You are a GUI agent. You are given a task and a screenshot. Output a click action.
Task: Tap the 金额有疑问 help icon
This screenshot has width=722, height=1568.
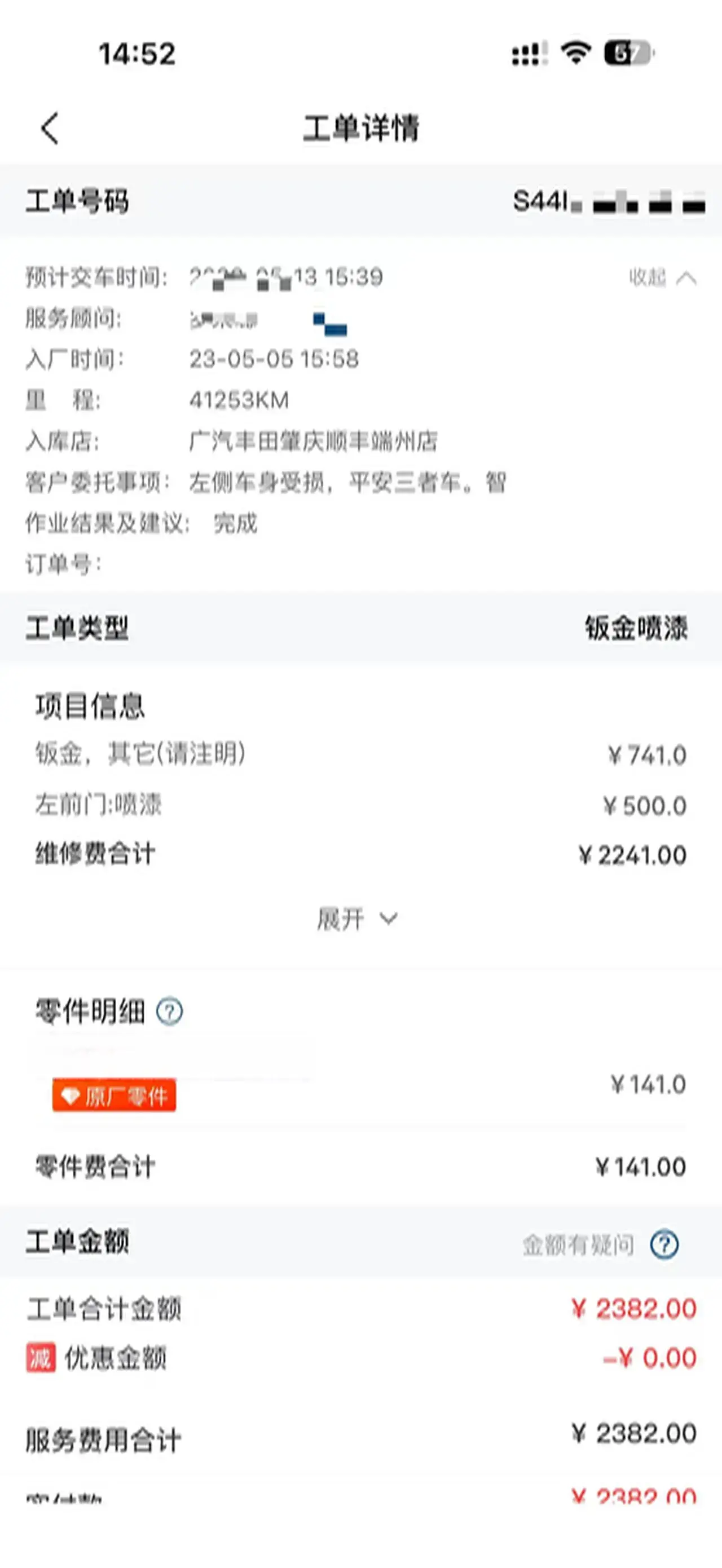point(664,1244)
